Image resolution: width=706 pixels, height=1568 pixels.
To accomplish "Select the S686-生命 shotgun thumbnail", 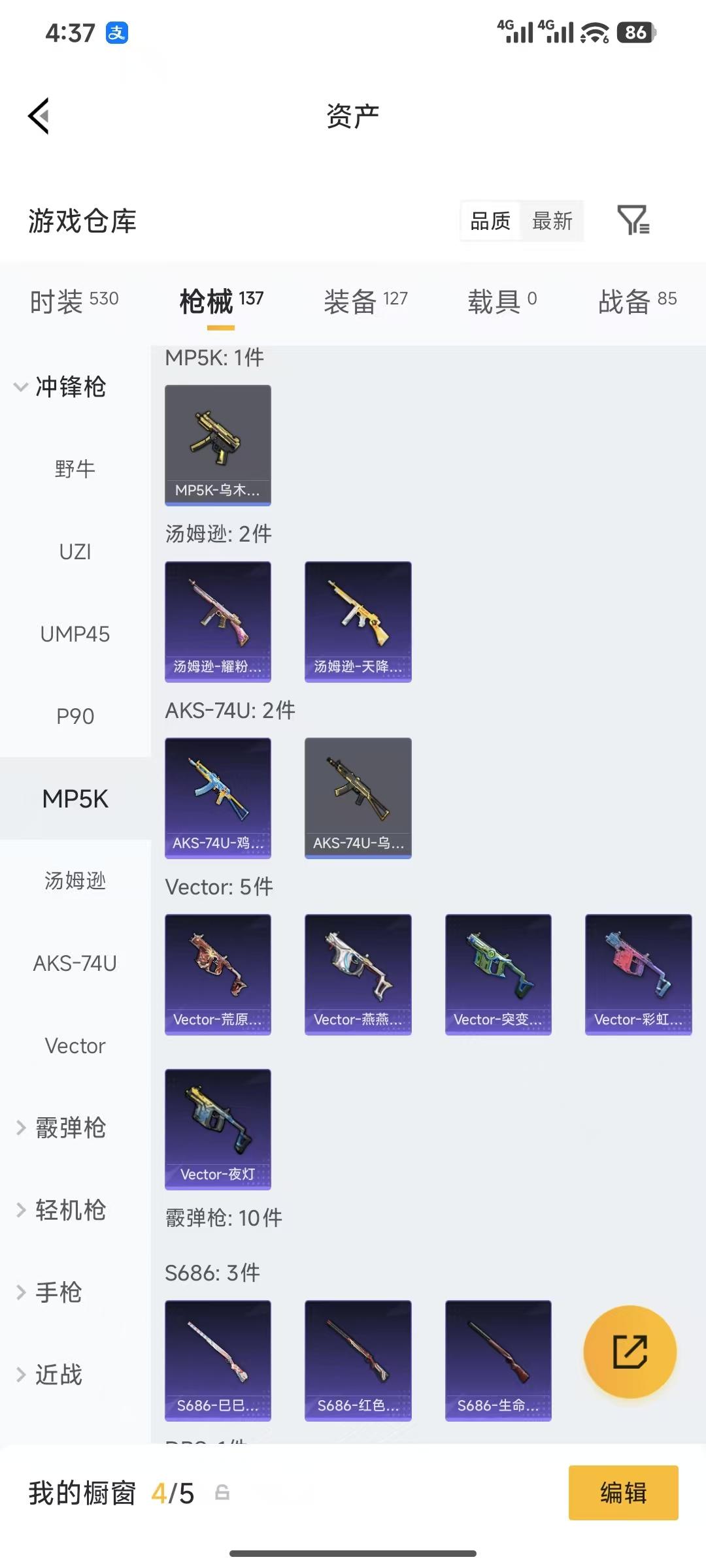I will click(x=497, y=1360).
